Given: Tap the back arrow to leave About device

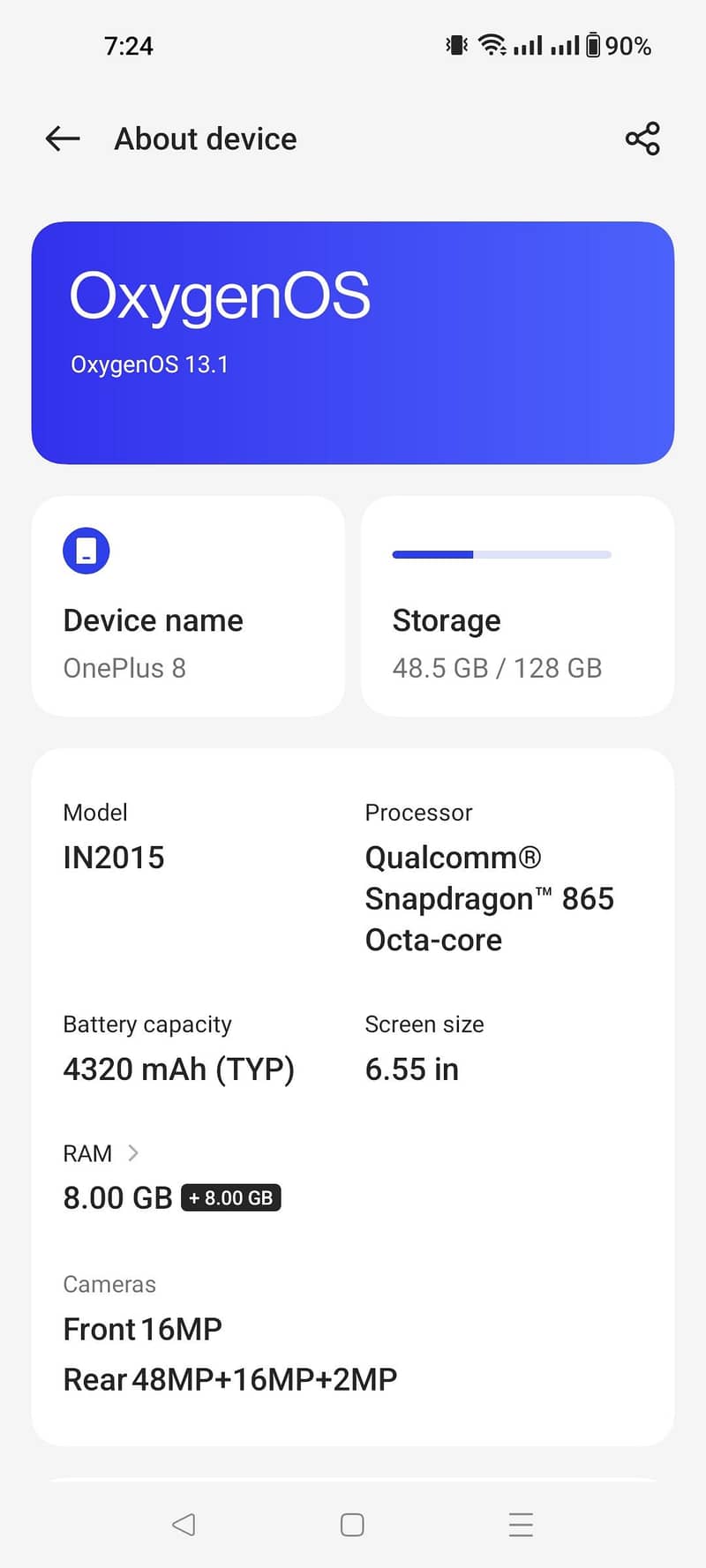Looking at the screenshot, I should tap(61, 139).
